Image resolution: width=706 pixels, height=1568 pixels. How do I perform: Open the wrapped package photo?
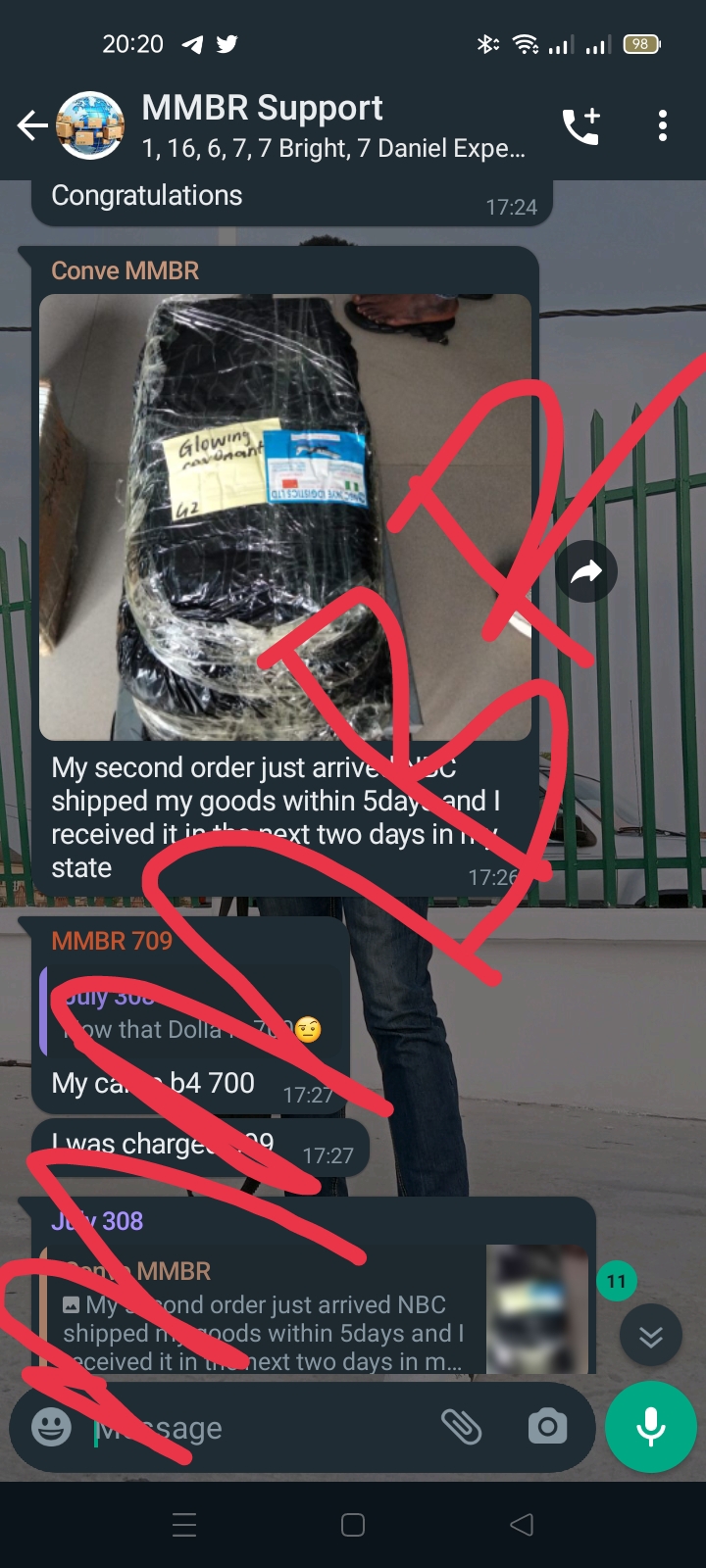click(x=284, y=516)
